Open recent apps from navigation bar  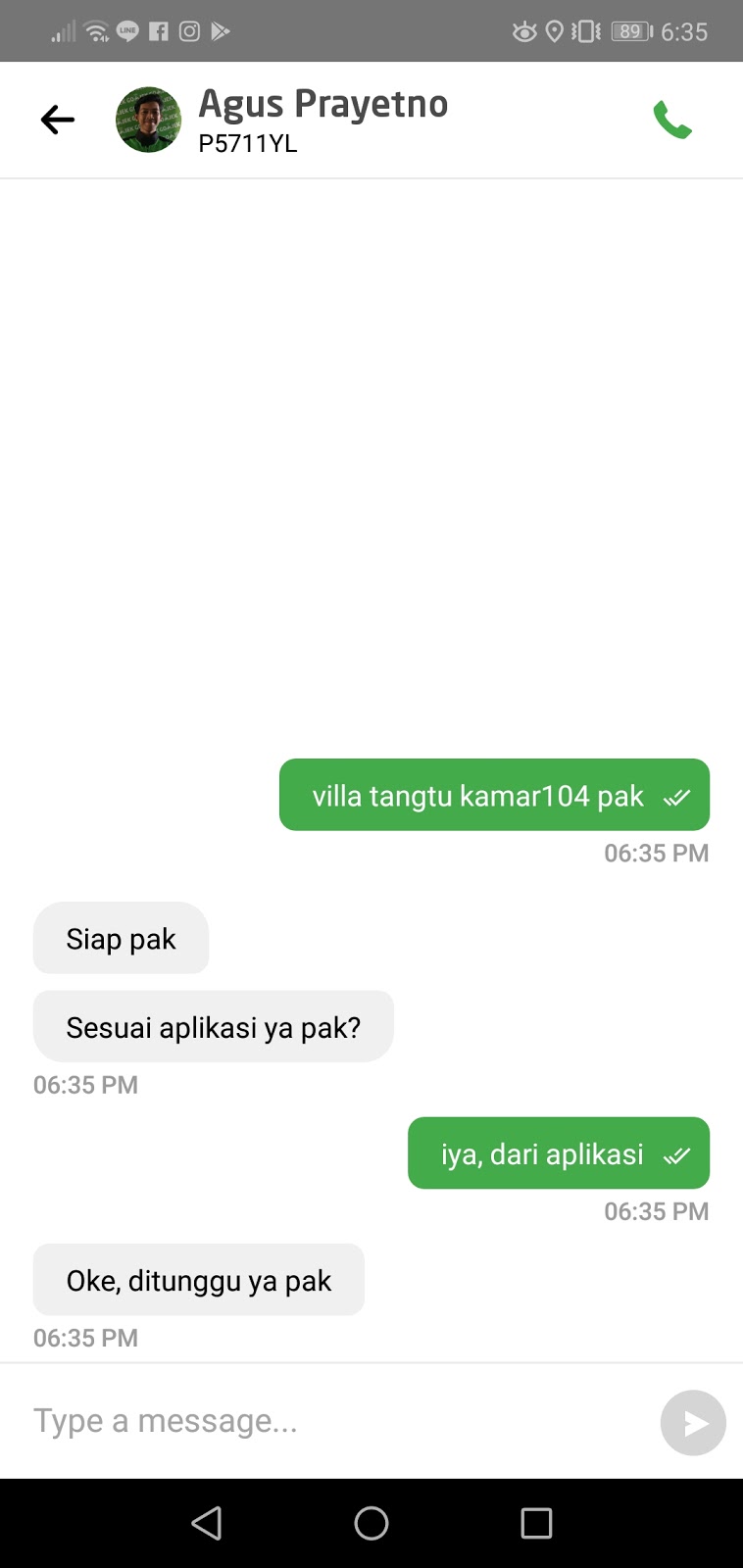(x=536, y=1523)
